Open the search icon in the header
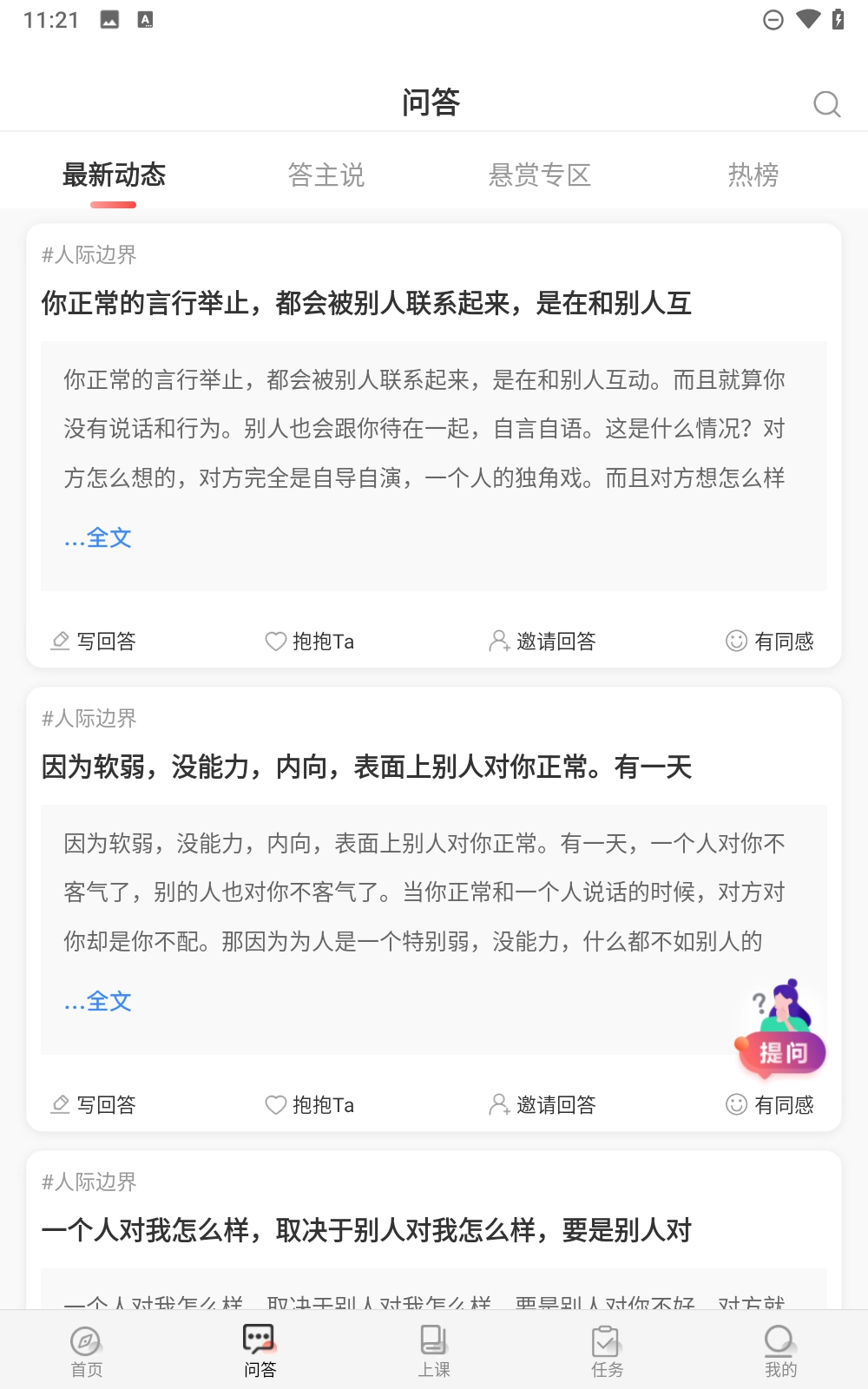 click(826, 105)
